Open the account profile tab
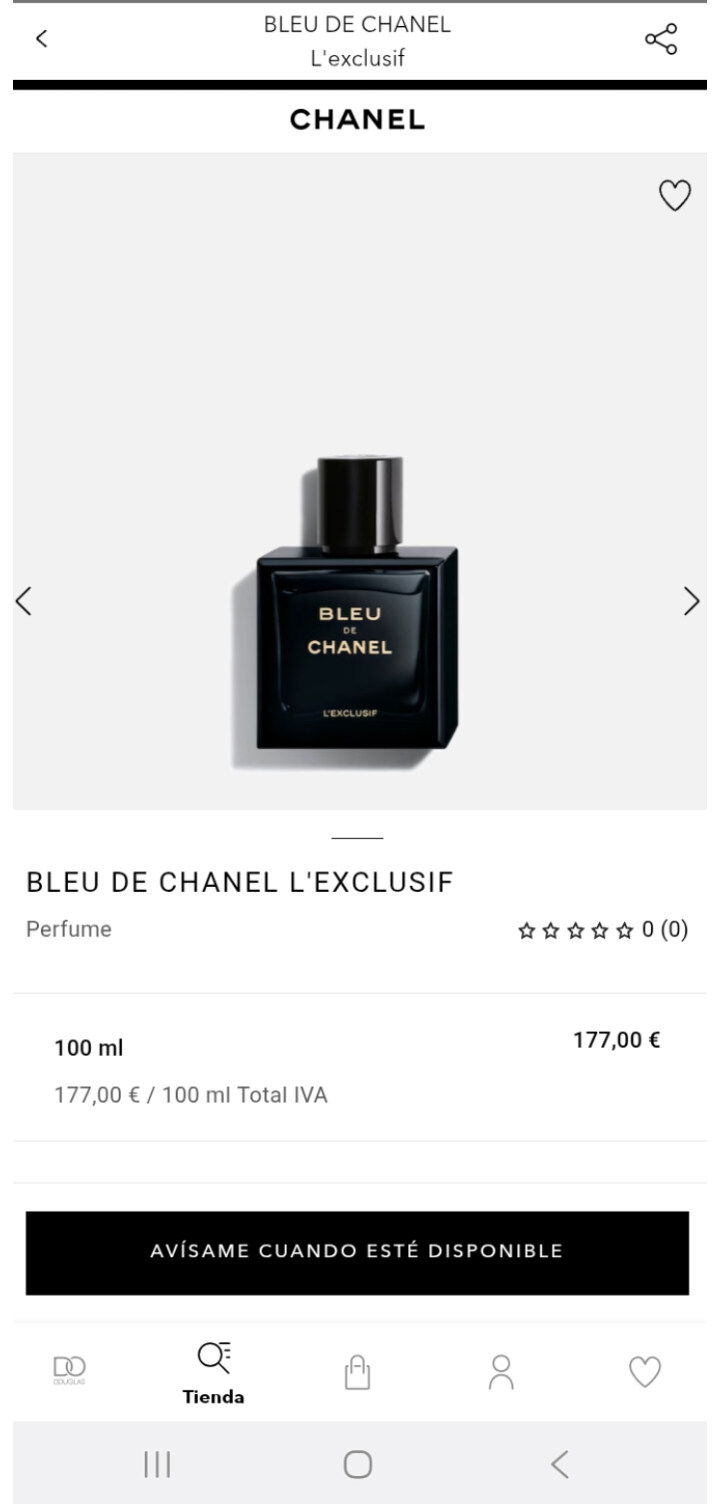 pos(501,1371)
